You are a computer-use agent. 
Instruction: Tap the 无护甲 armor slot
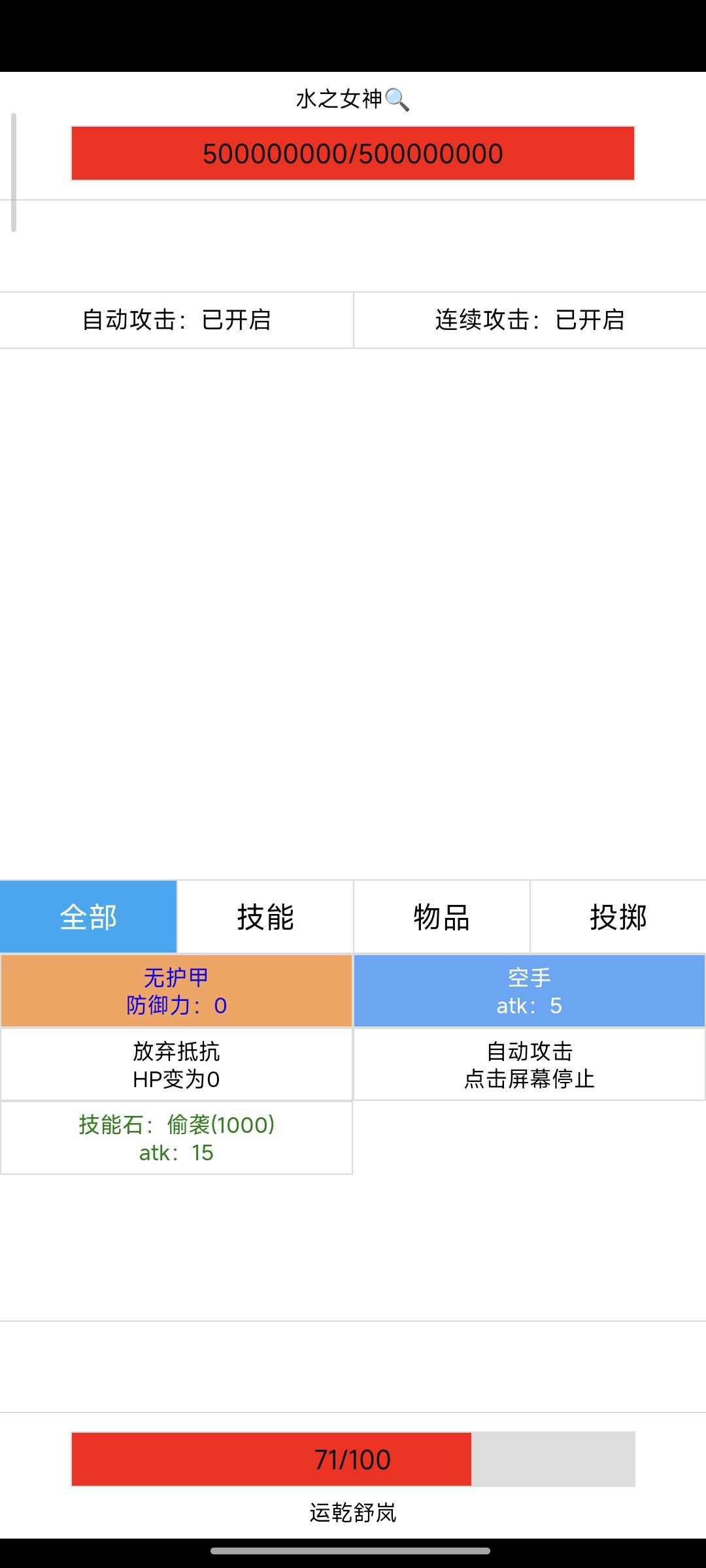coord(176,990)
